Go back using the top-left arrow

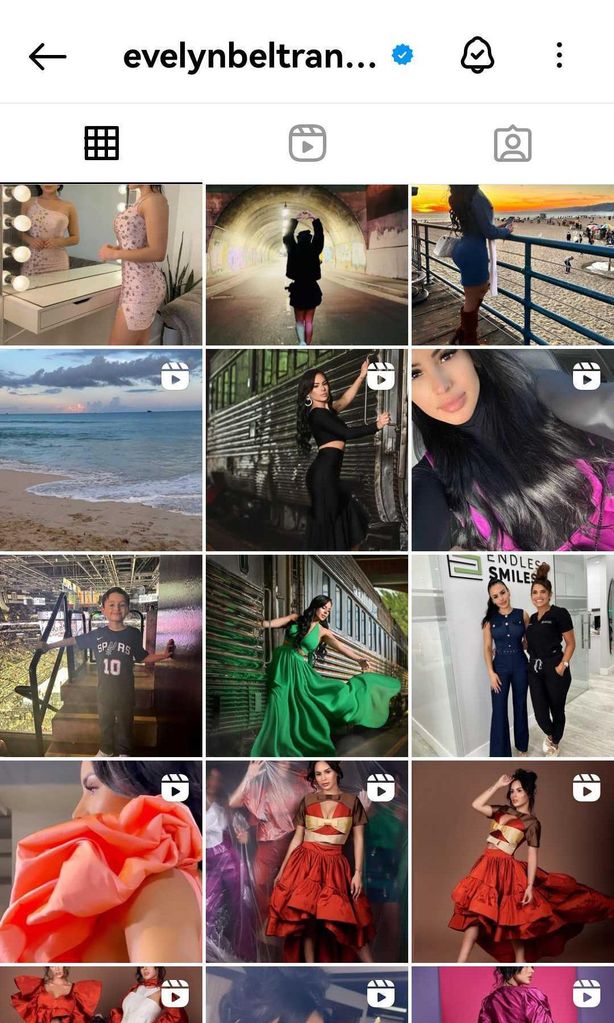47,56
